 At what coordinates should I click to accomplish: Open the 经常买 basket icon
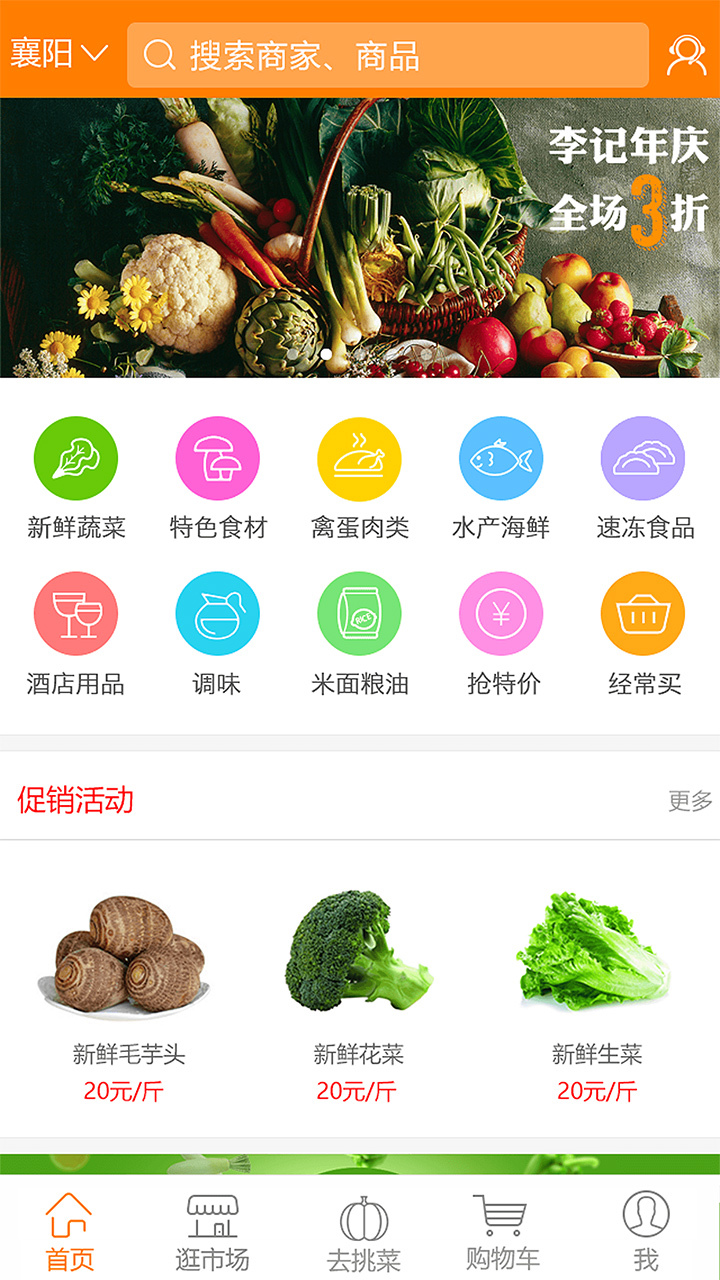click(x=643, y=614)
